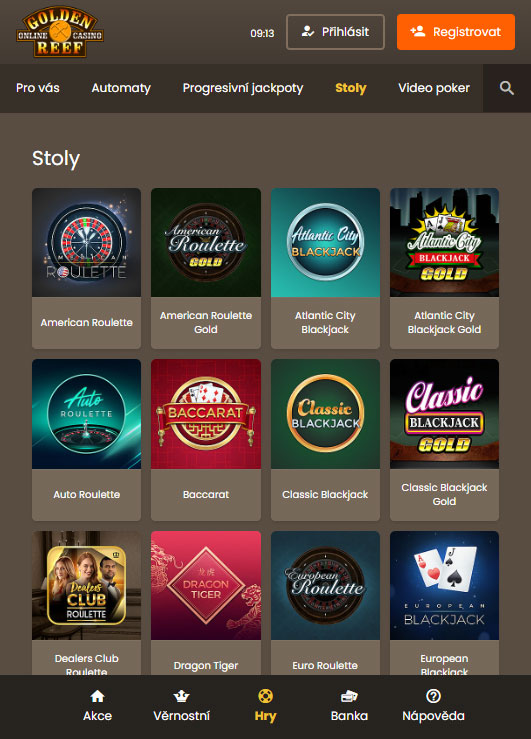Open the American Roulette game

(x=86, y=268)
